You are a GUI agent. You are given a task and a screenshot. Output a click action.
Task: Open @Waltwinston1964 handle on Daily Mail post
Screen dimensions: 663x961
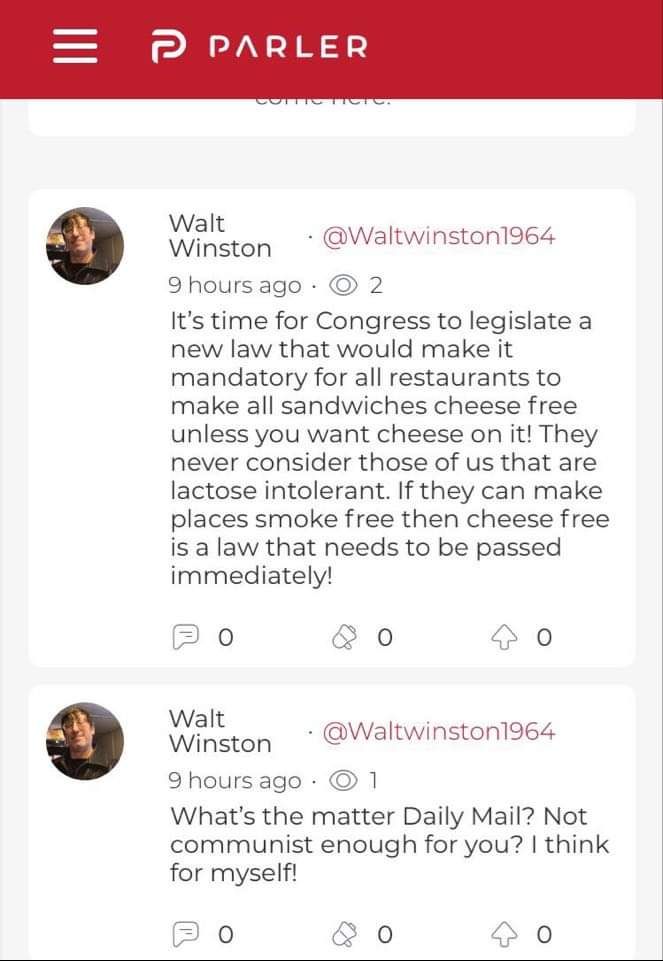438,731
